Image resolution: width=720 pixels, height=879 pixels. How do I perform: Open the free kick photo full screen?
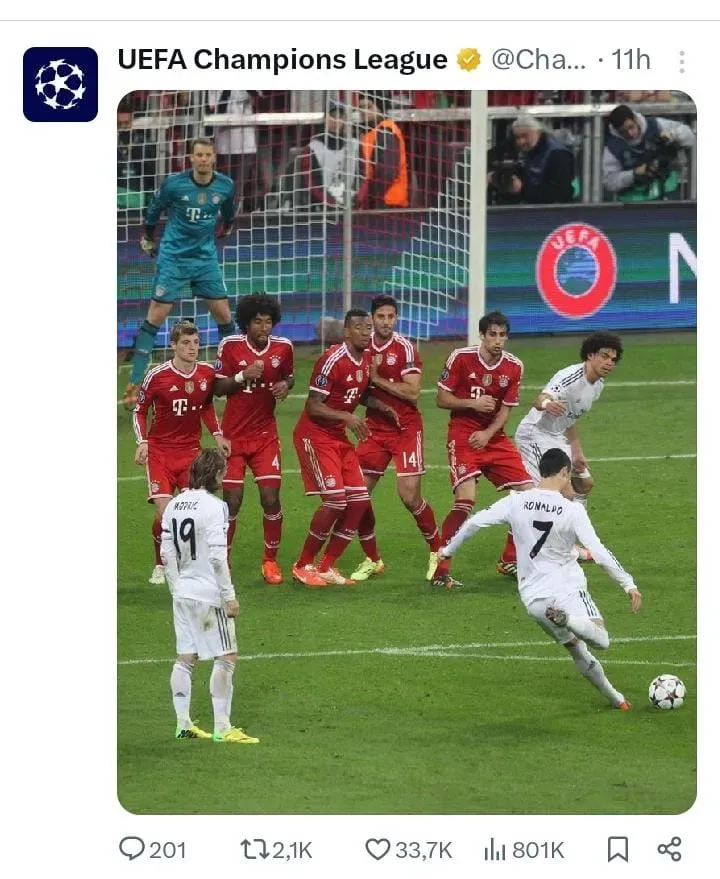click(406, 452)
